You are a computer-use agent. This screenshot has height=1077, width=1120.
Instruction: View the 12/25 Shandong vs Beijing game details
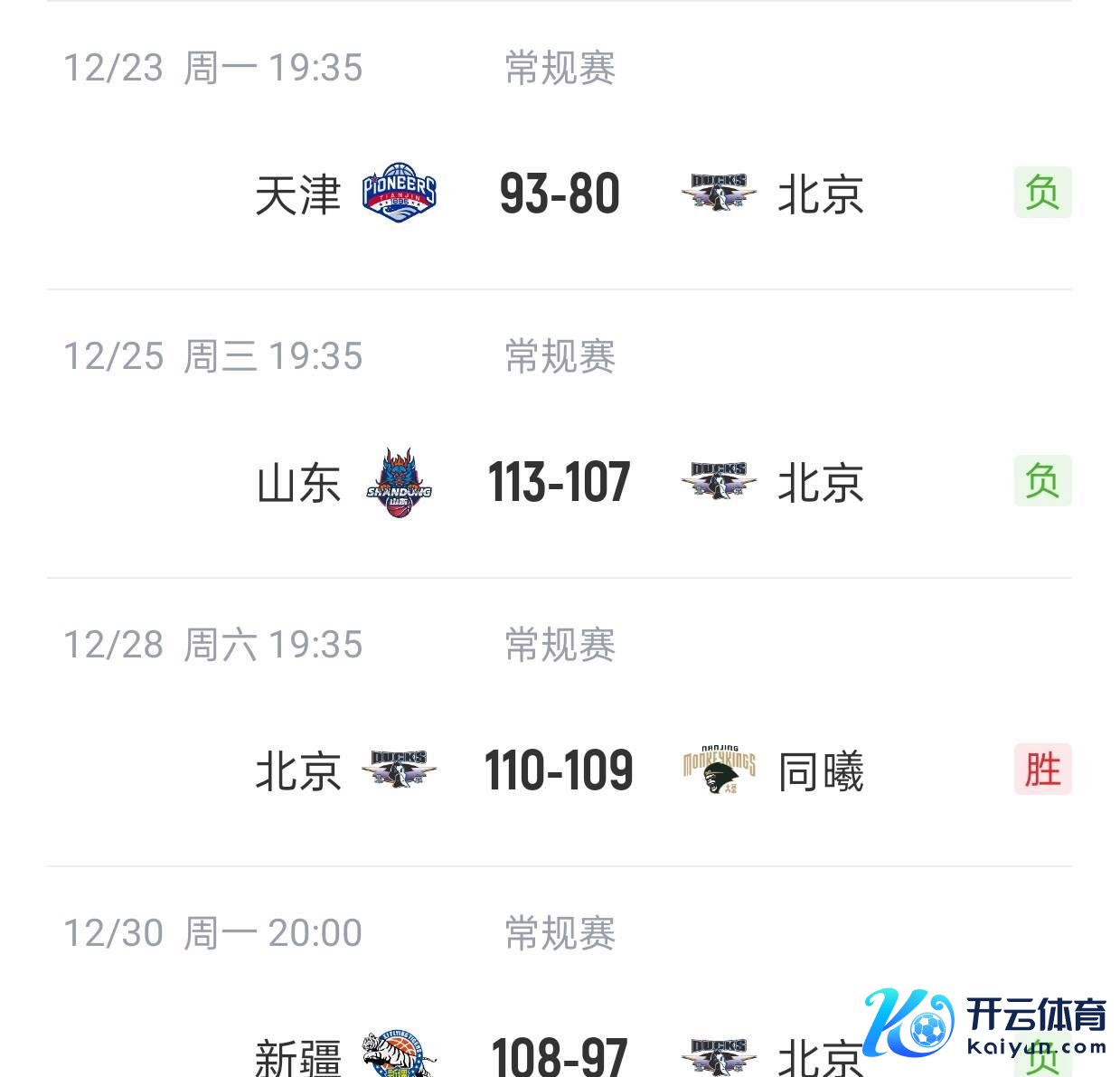[559, 482]
